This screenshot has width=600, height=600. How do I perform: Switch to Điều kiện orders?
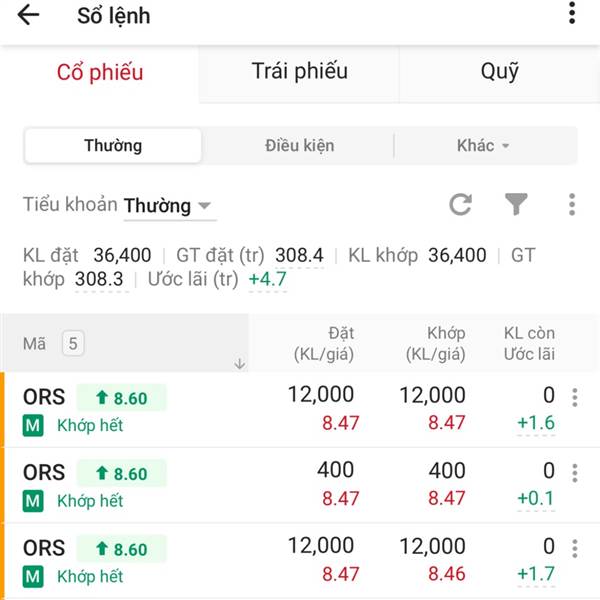tap(299, 145)
